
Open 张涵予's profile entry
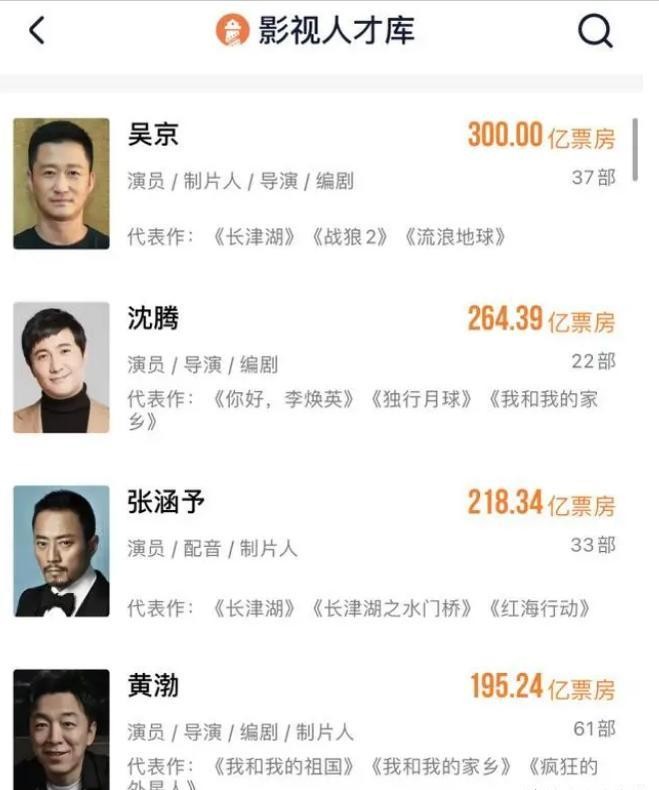tap(166, 502)
